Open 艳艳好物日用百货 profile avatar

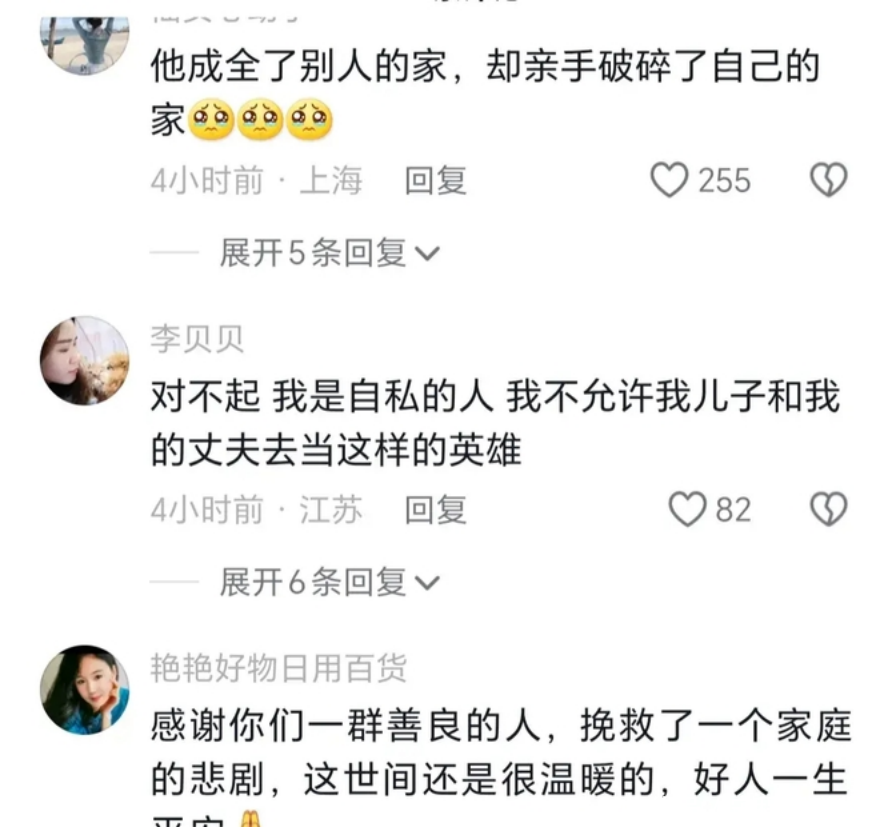coord(84,690)
